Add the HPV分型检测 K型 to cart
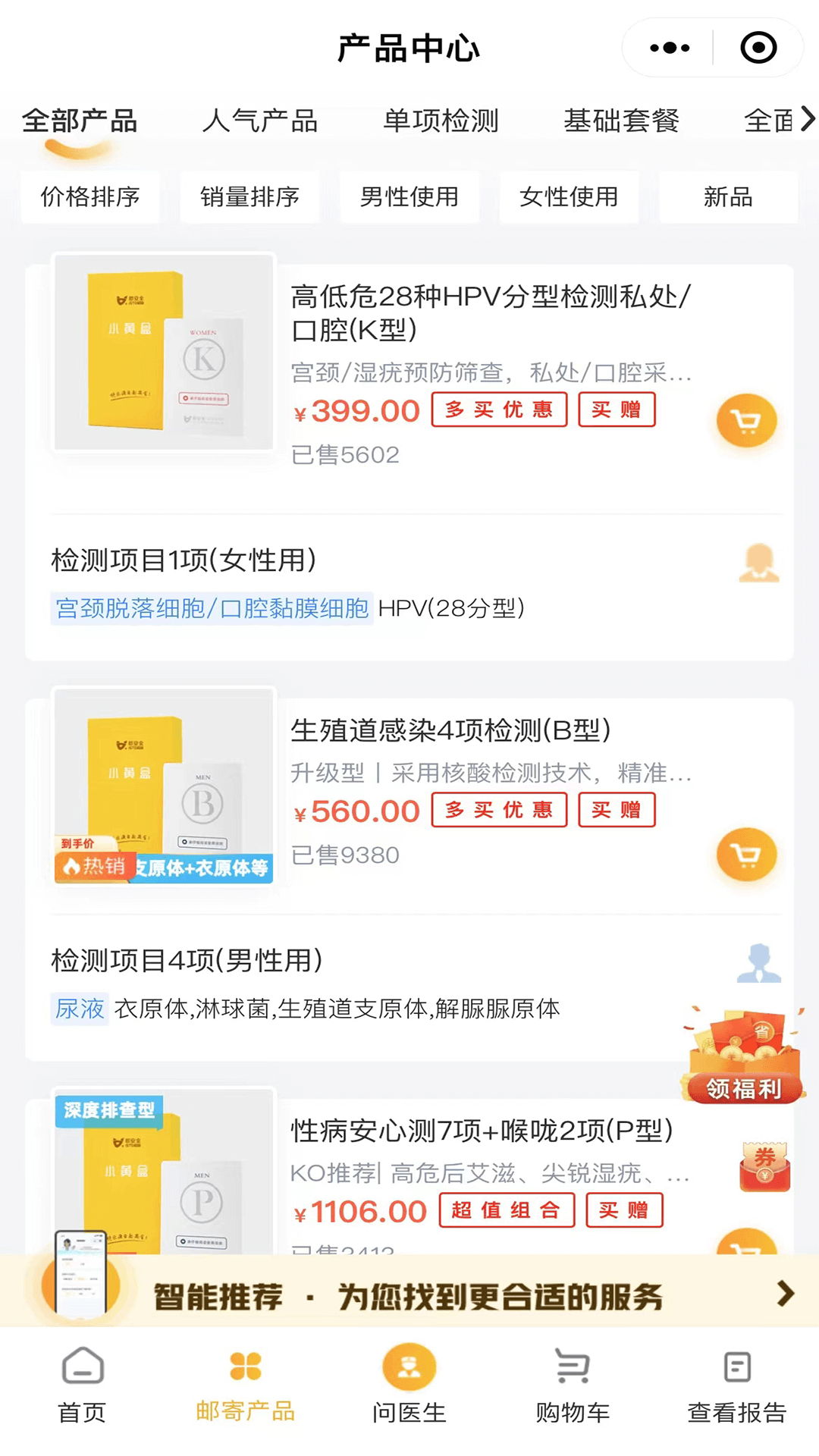This screenshot has width=819, height=1456. 746,421
